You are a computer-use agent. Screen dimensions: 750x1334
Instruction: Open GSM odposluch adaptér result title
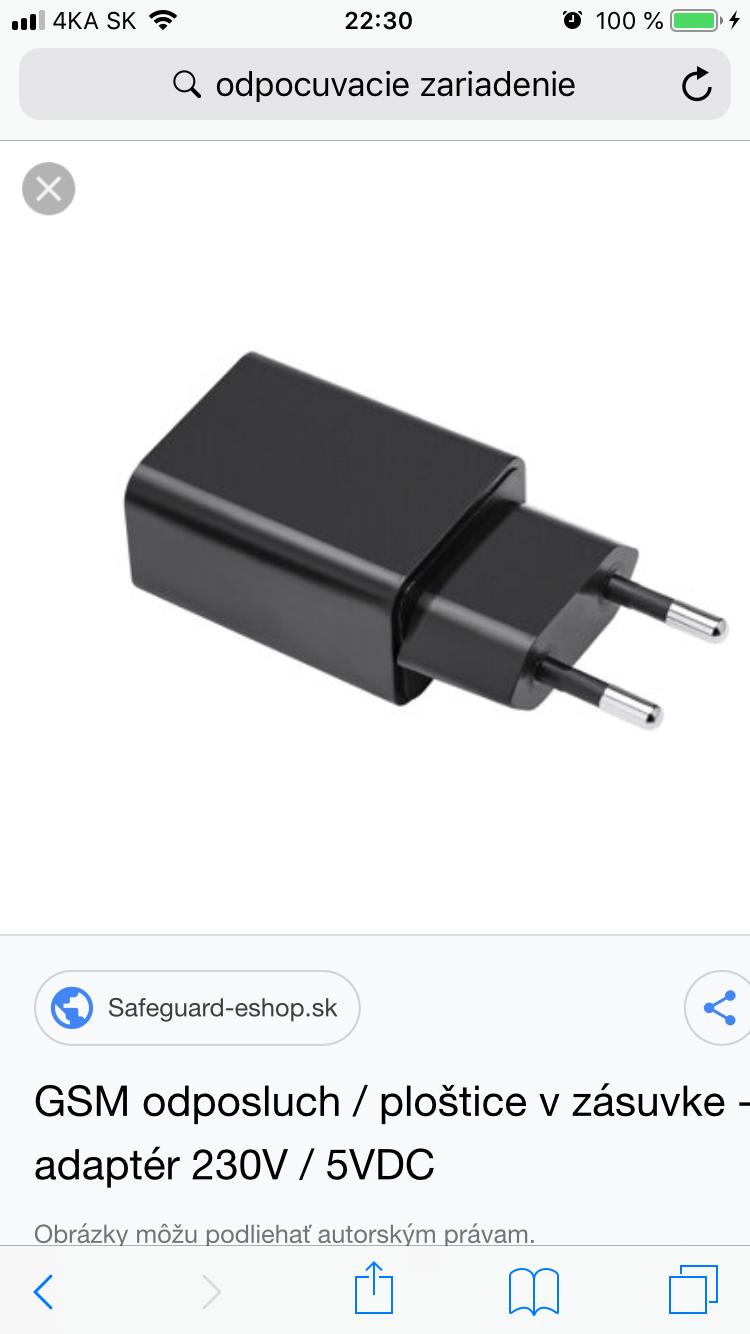click(380, 1134)
